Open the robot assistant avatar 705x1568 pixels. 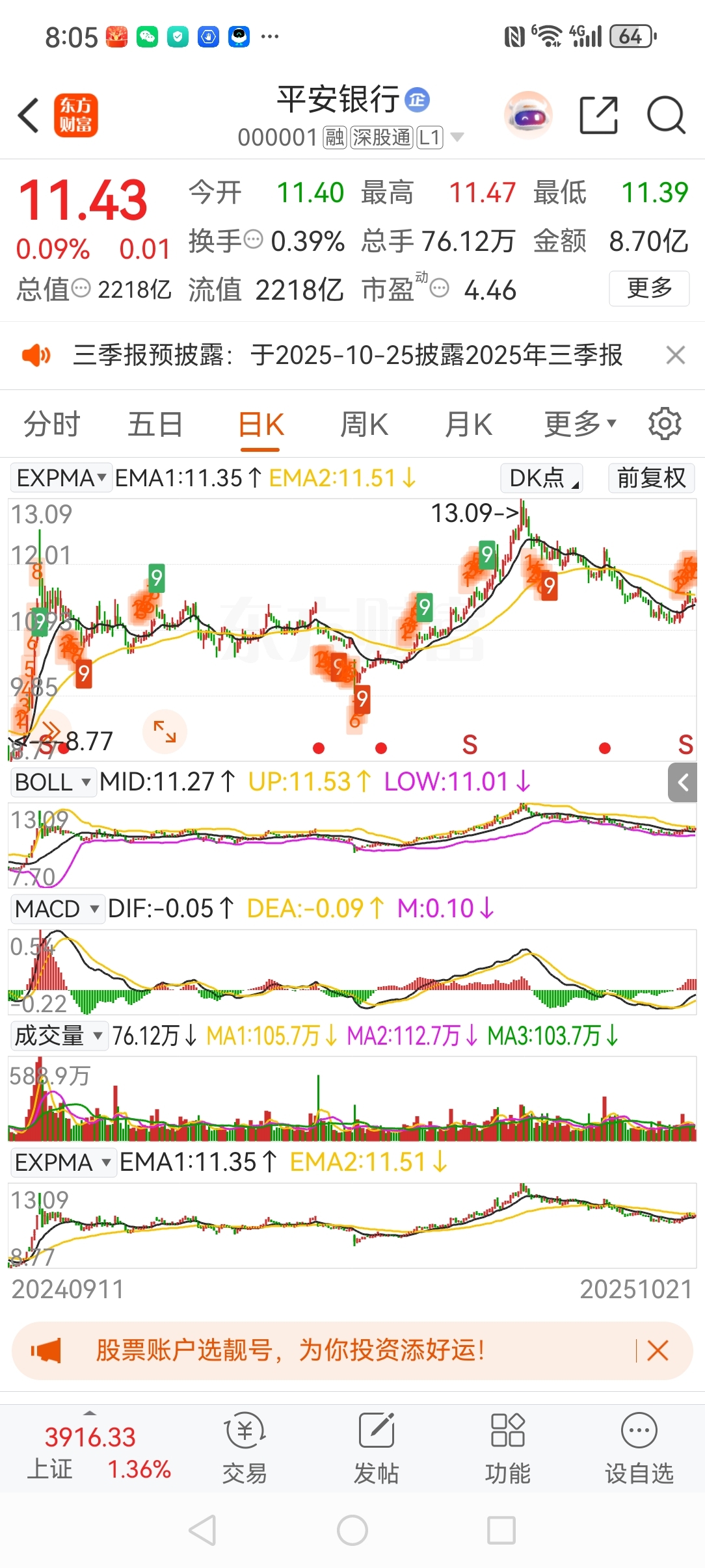(528, 116)
